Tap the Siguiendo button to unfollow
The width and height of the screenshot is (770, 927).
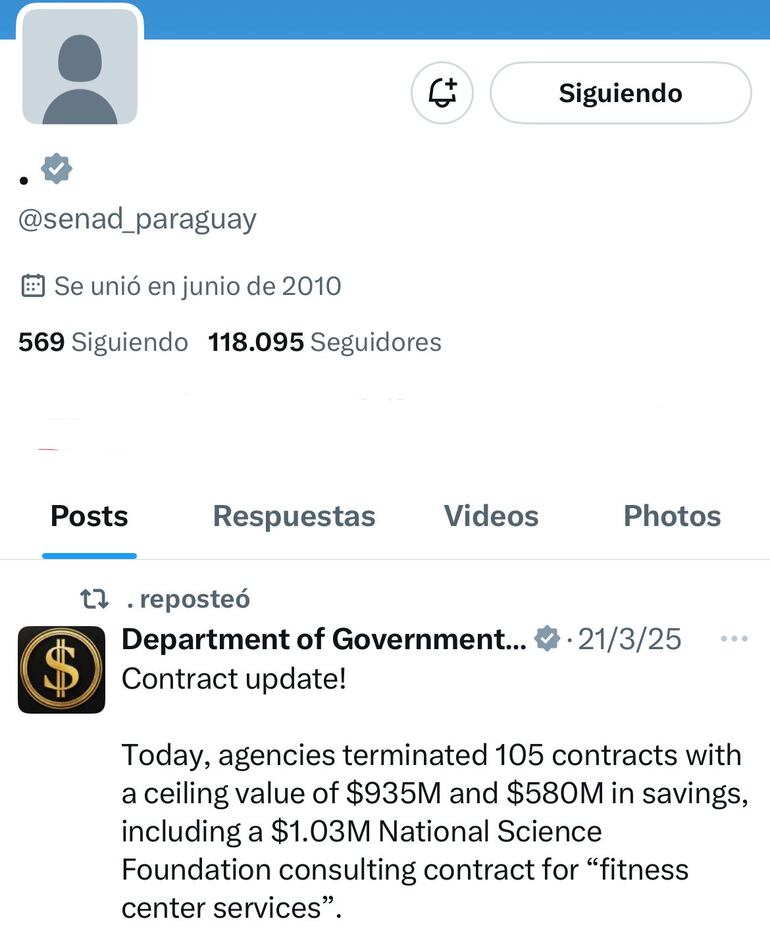pyautogui.click(x=620, y=93)
